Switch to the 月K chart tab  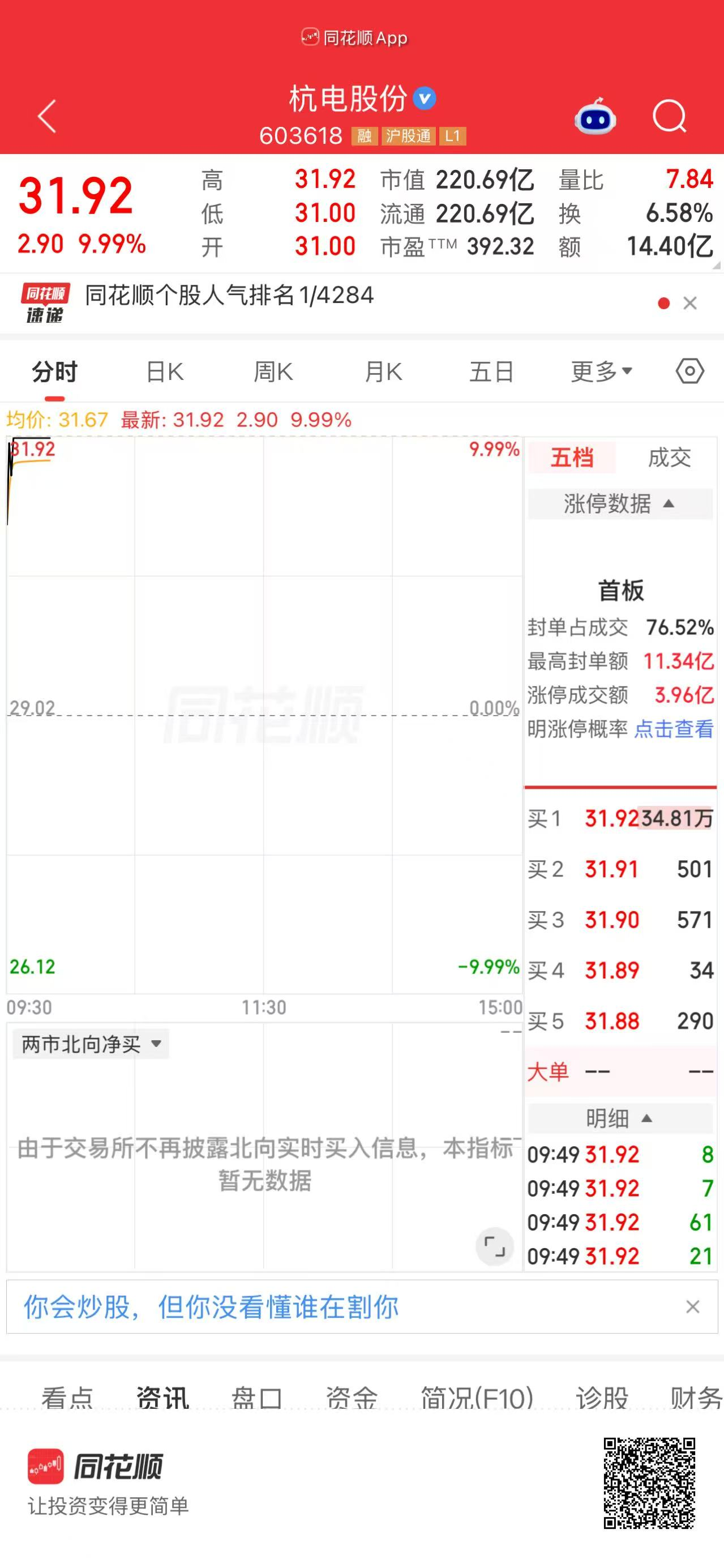tap(383, 371)
